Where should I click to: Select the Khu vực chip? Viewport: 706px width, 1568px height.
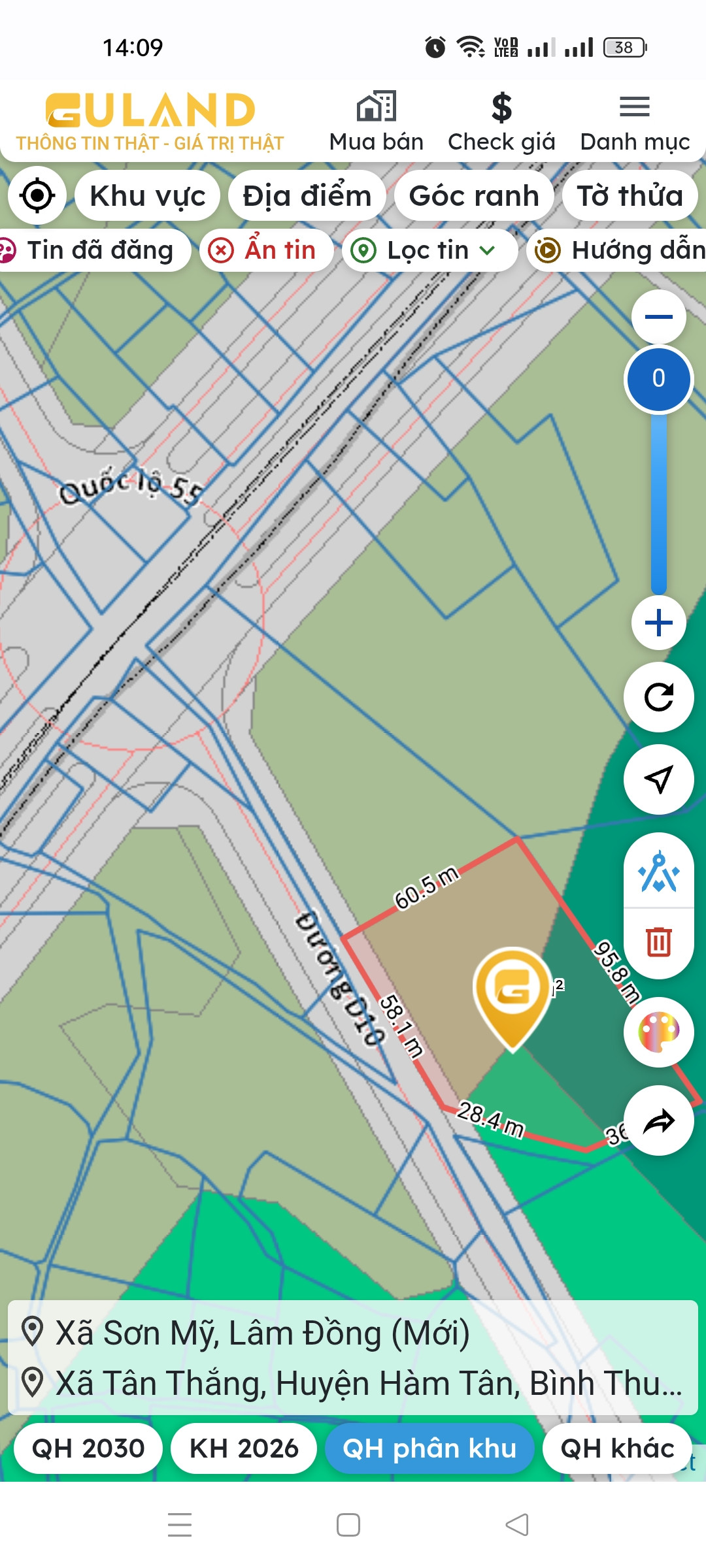[147, 195]
